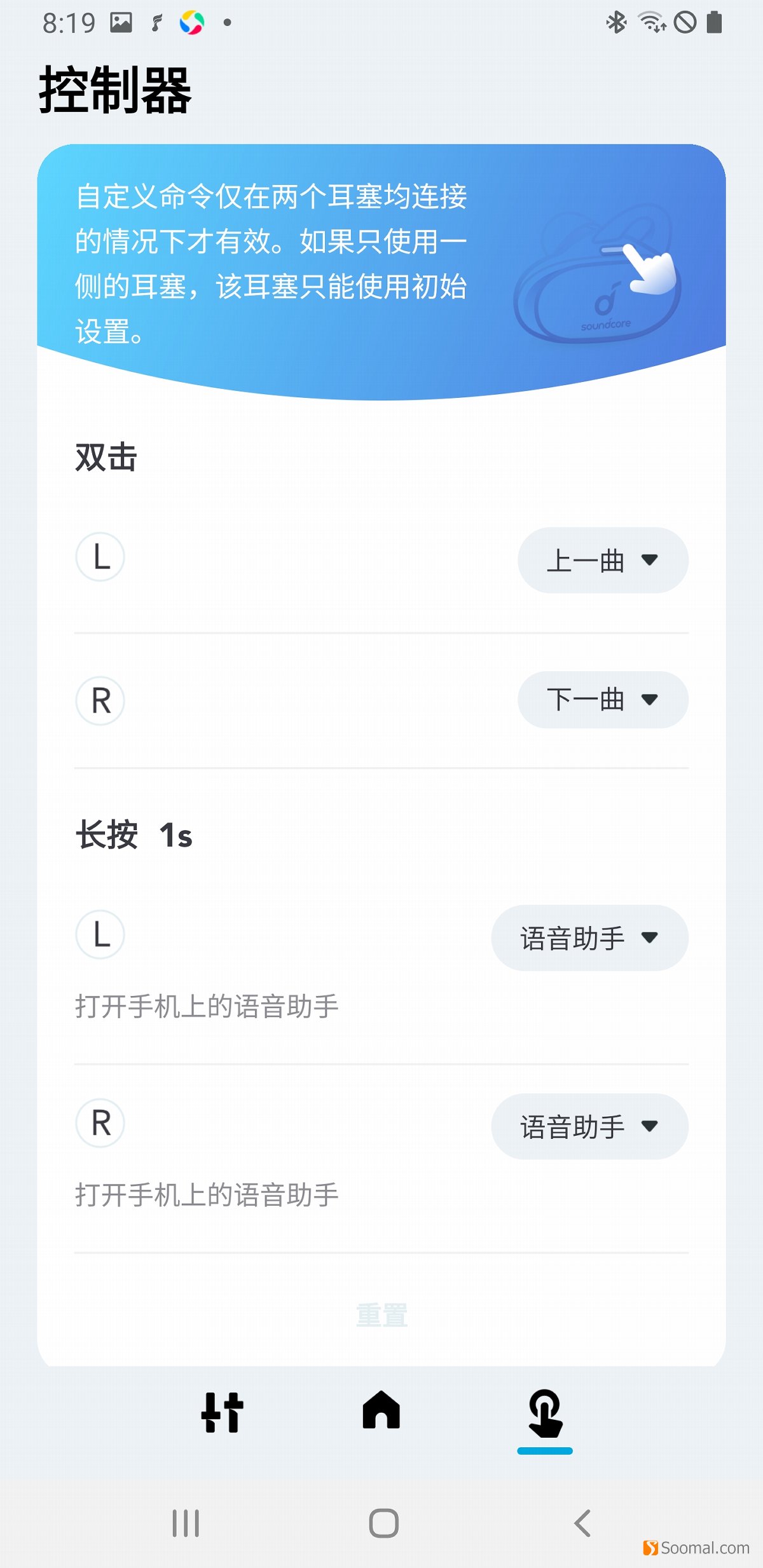The width and height of the screenshot is (763, 1568).
Task: Open the equalizer icon in bottom navigation
Action: (x=224, y=1412)
